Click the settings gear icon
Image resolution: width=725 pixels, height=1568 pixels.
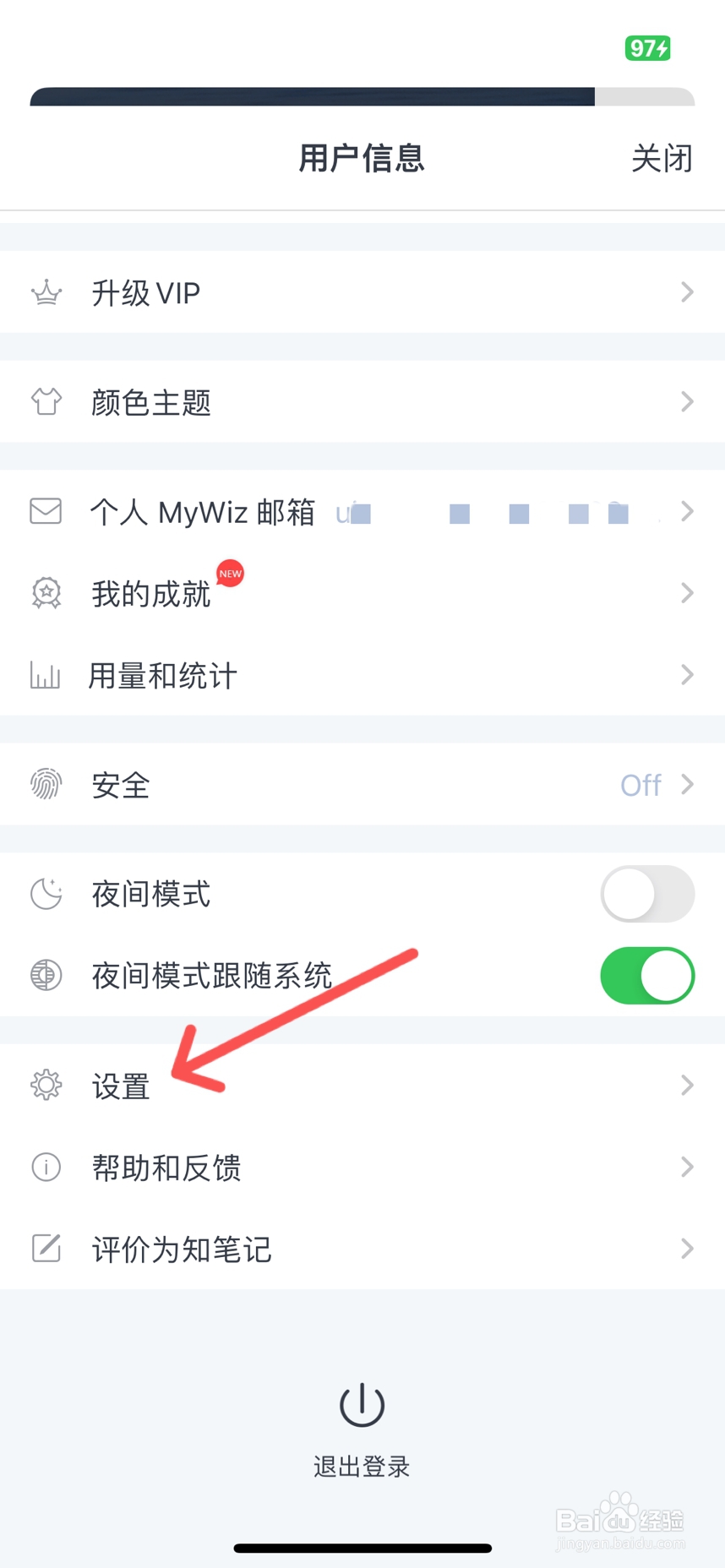click(46, 1086)
